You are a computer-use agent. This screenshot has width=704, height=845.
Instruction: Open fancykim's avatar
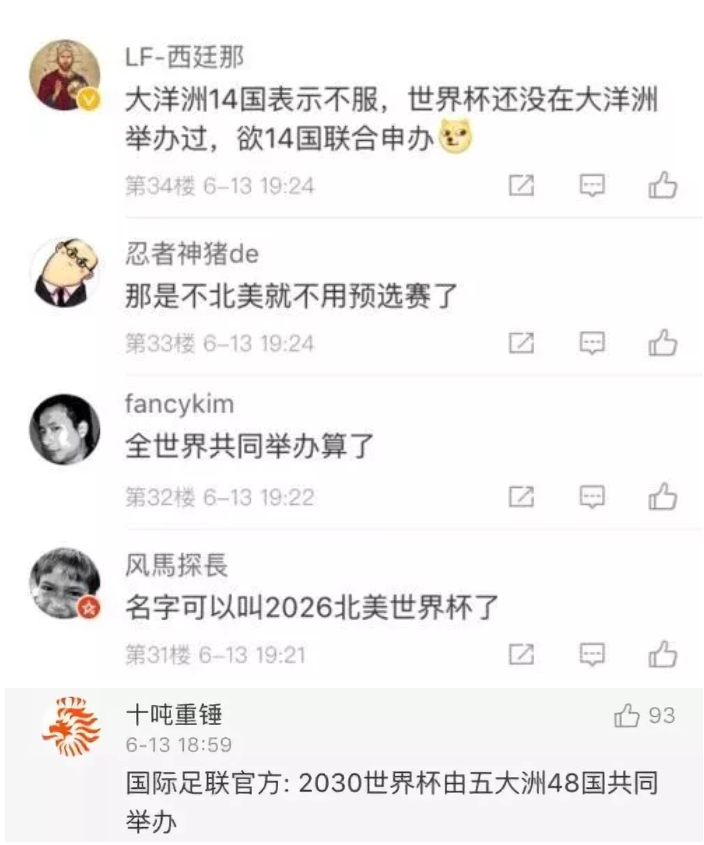pyautogui.click(x=64, y=428)
